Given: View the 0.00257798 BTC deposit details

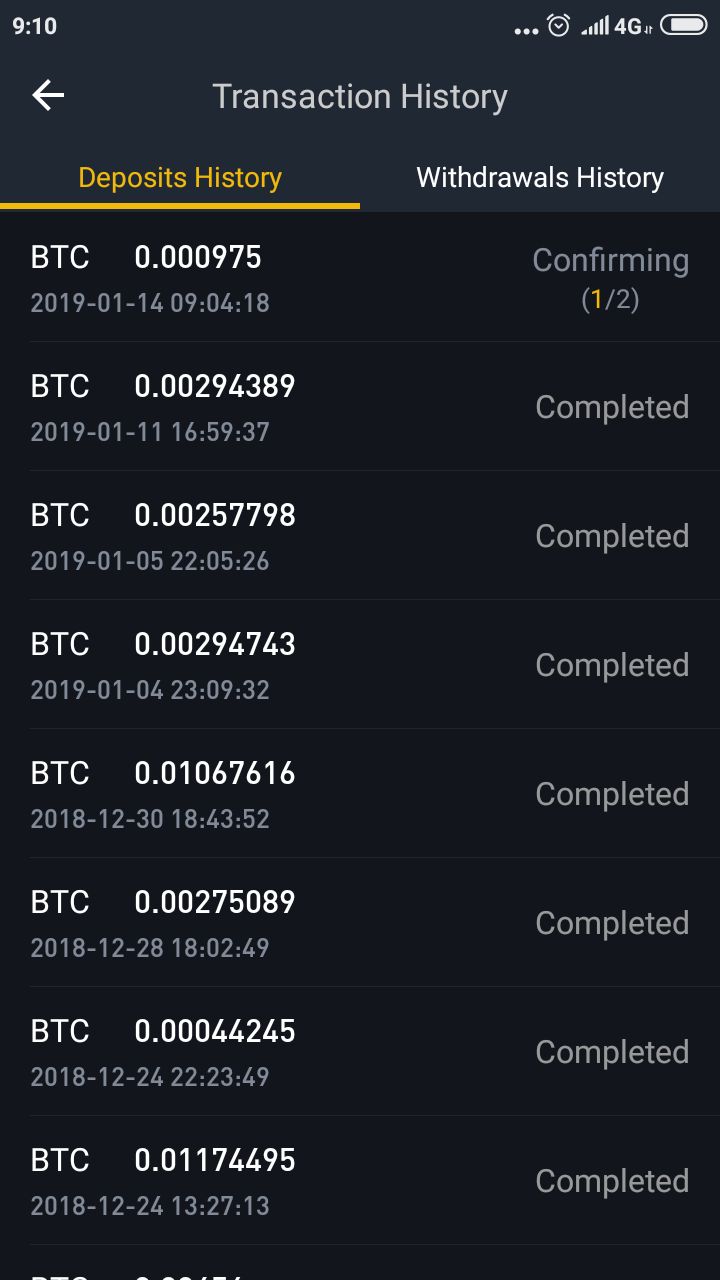Looking at the screenshot, I should (x=360, y=536).
